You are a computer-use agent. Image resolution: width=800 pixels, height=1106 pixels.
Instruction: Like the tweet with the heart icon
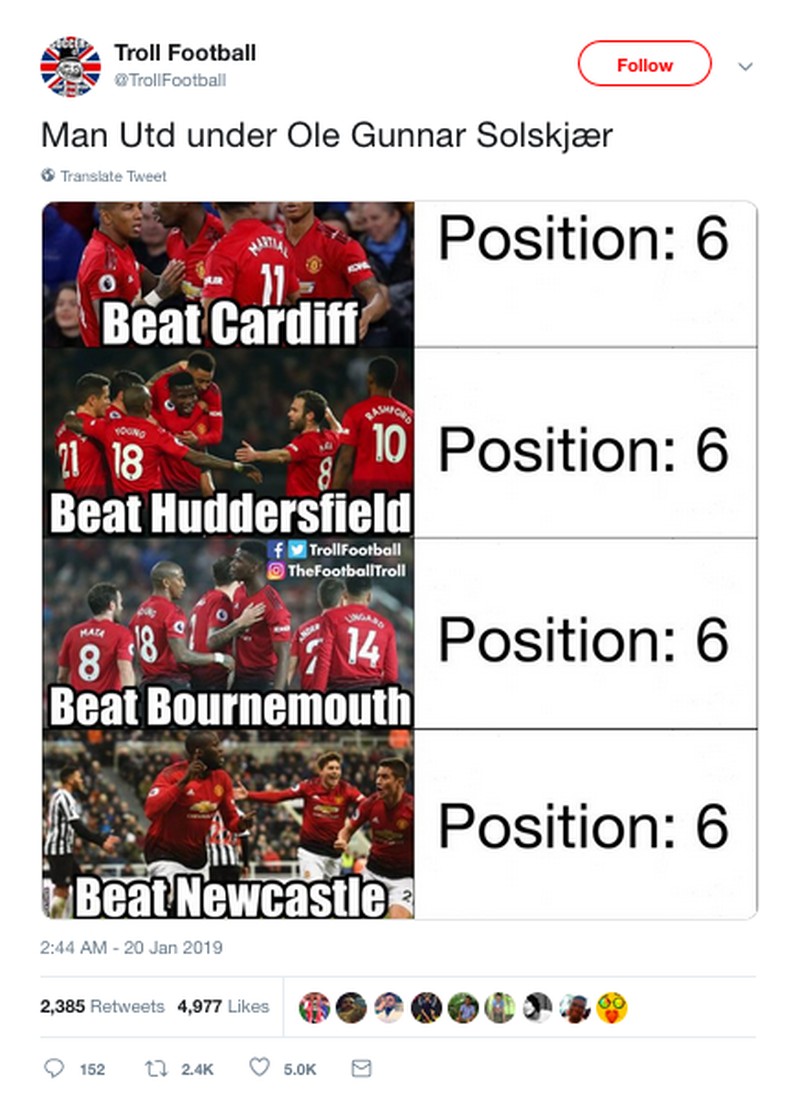click(259, 1069)
